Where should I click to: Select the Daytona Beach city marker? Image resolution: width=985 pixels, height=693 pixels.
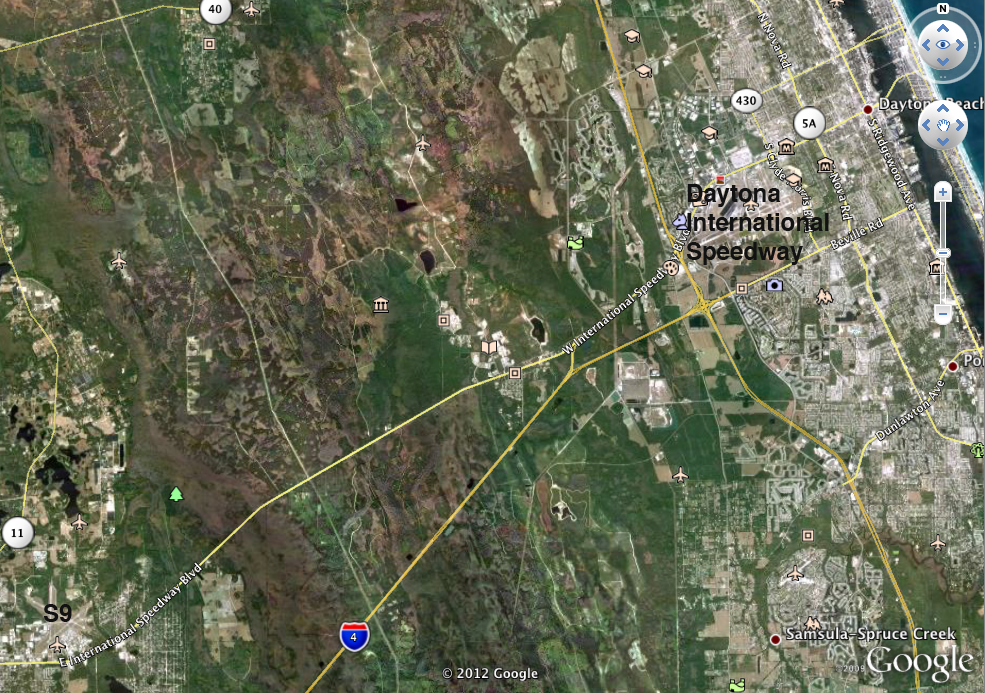click(867, 108)
